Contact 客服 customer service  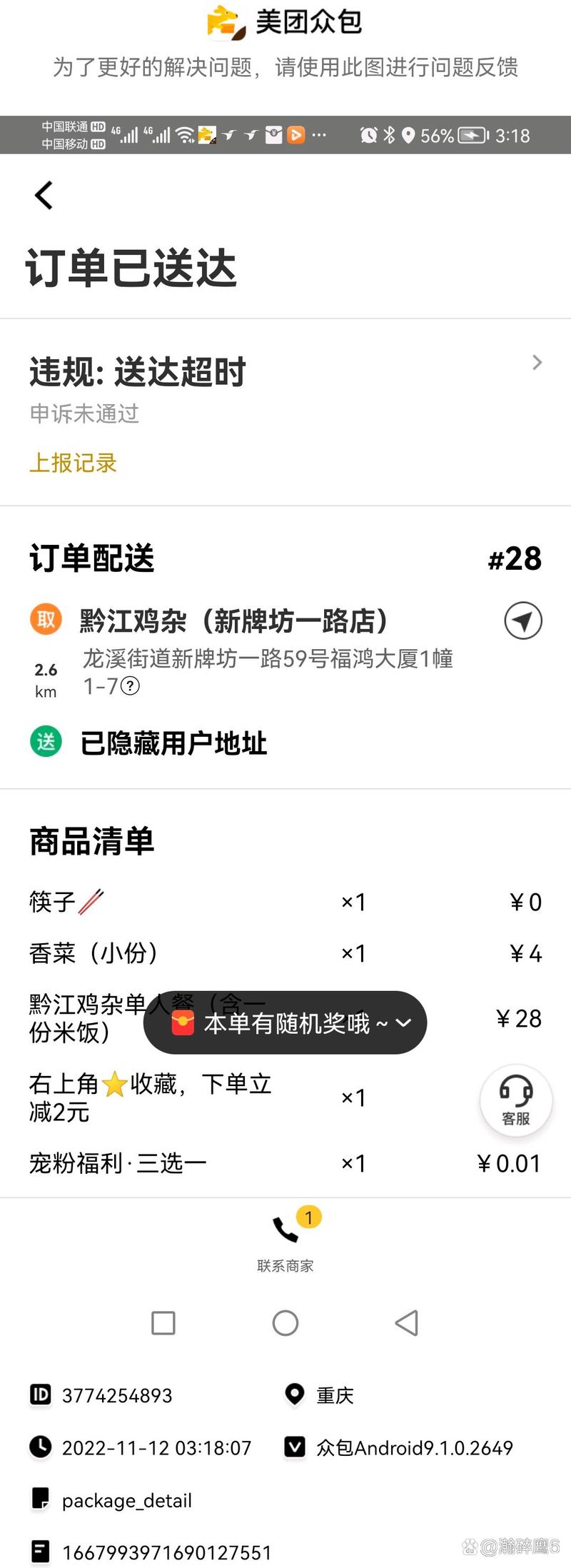click(515, 1100)
